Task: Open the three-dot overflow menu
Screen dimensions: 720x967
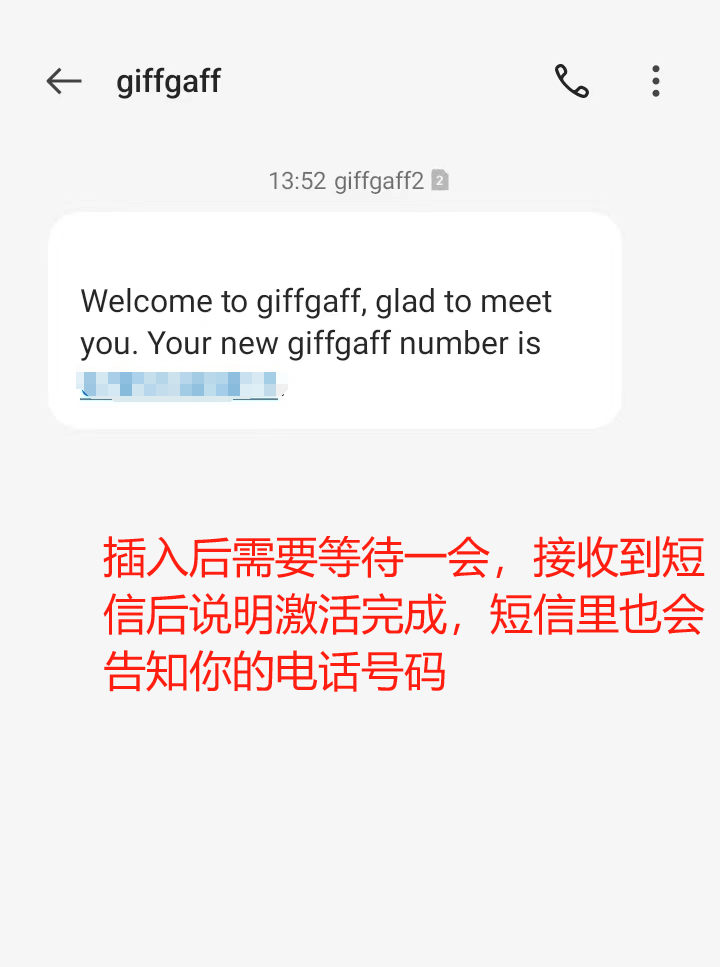Action: tap(656, 81)
